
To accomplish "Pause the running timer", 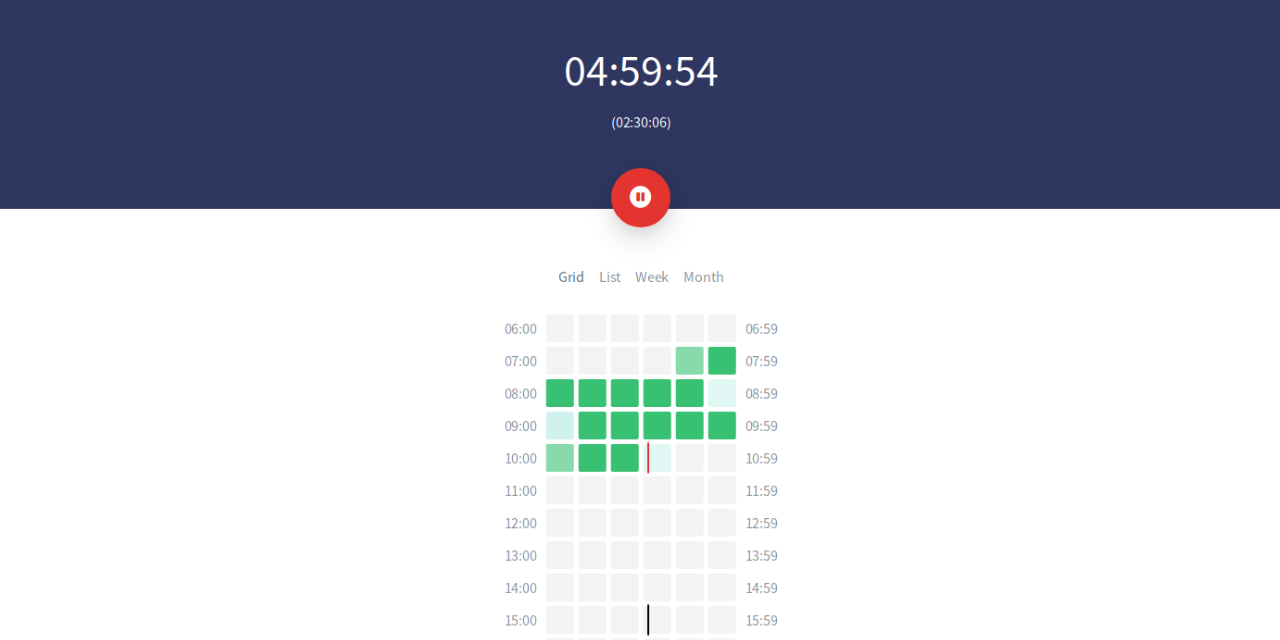I will pyautogui.click(x=640, y=197).
